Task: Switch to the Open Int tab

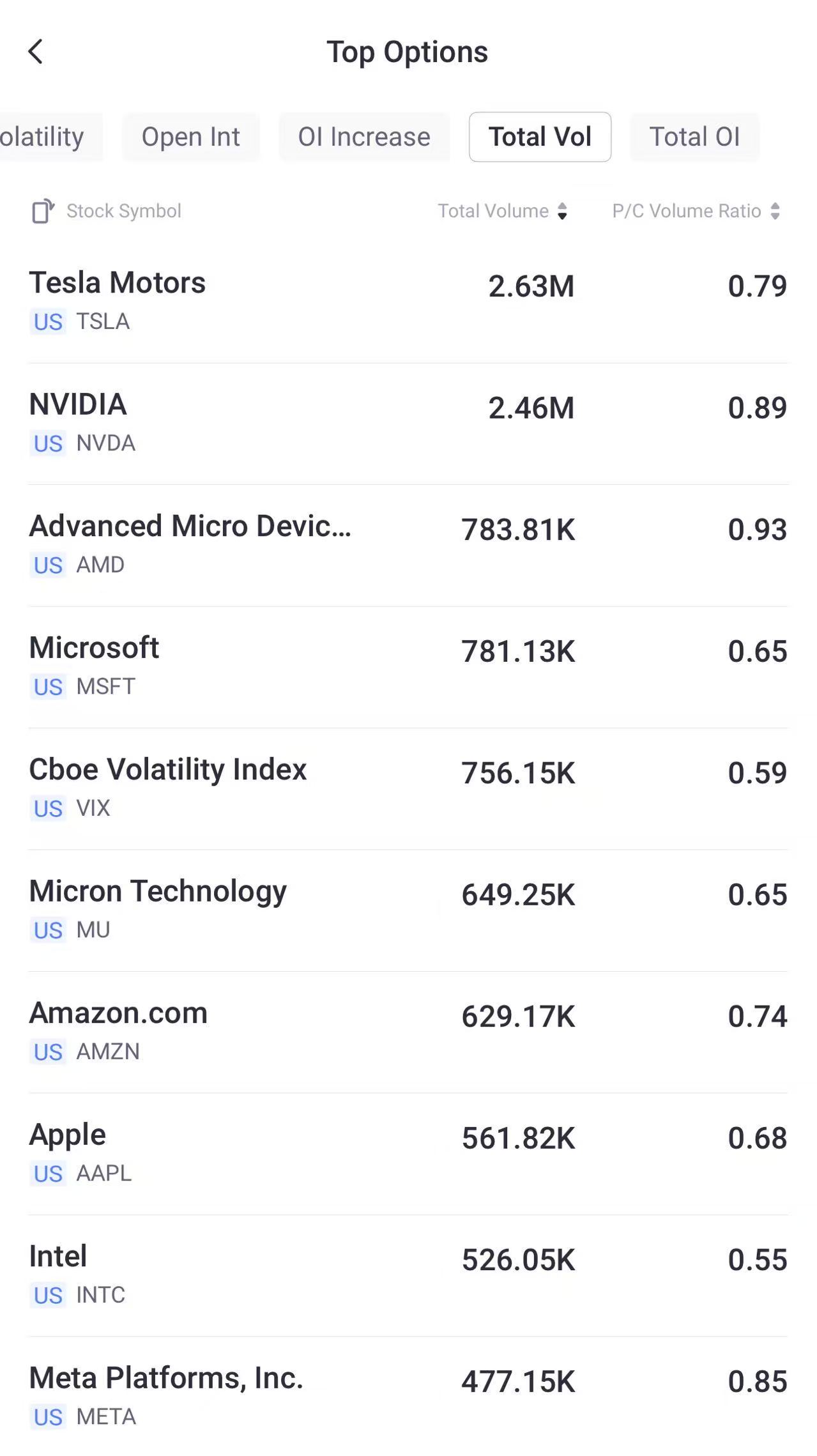Action: click(x=190, y=137)
